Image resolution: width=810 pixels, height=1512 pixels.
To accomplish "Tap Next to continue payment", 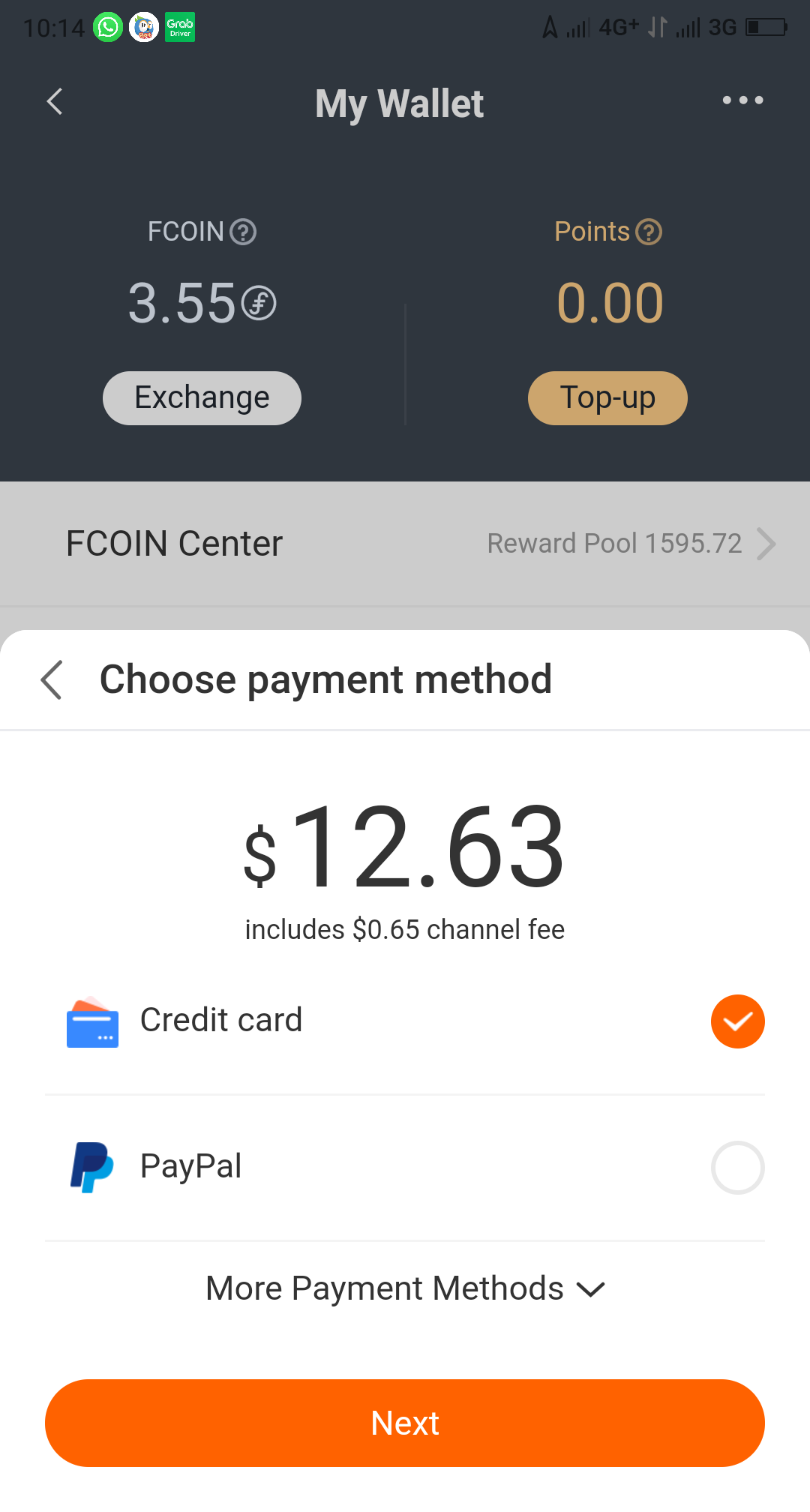I will click(405, 1423).
